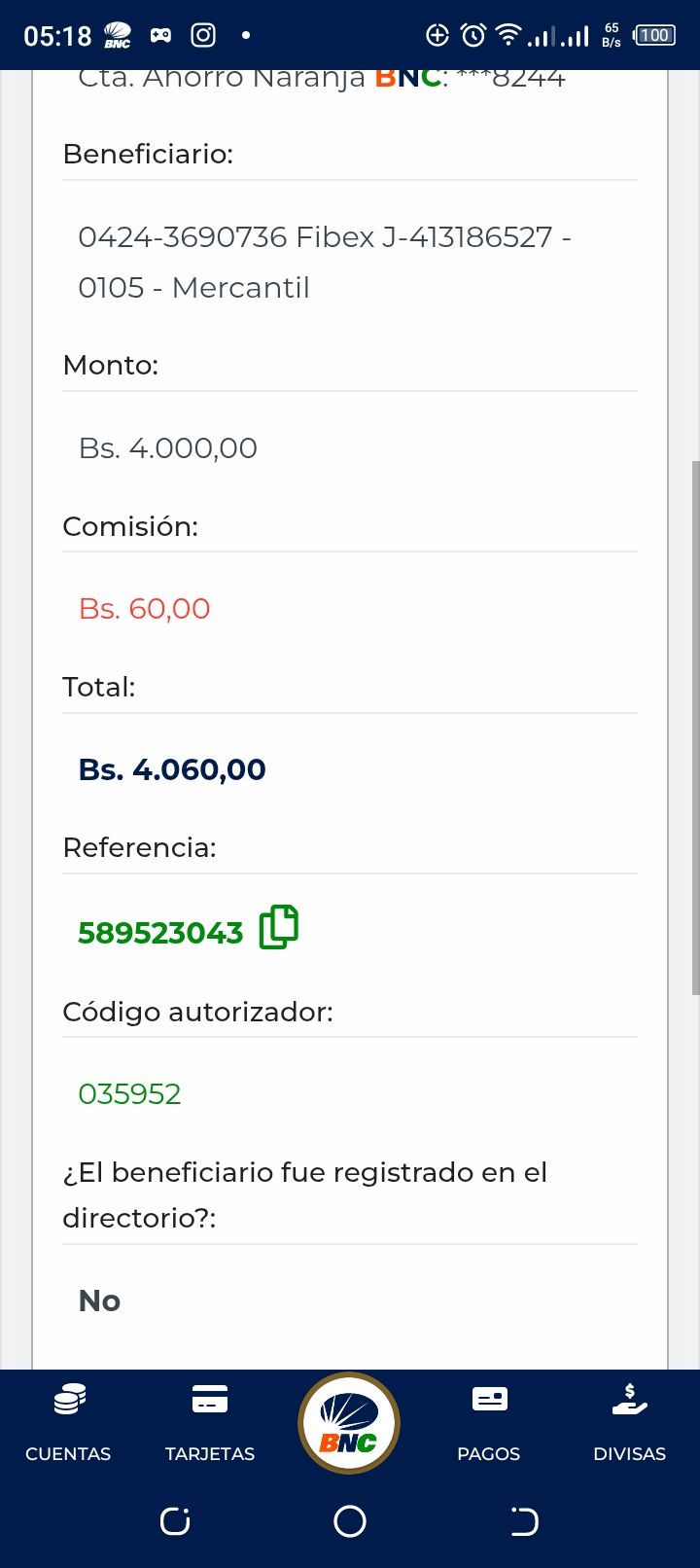
Task: Go to the phone home screen
Action: [350, 1521]
